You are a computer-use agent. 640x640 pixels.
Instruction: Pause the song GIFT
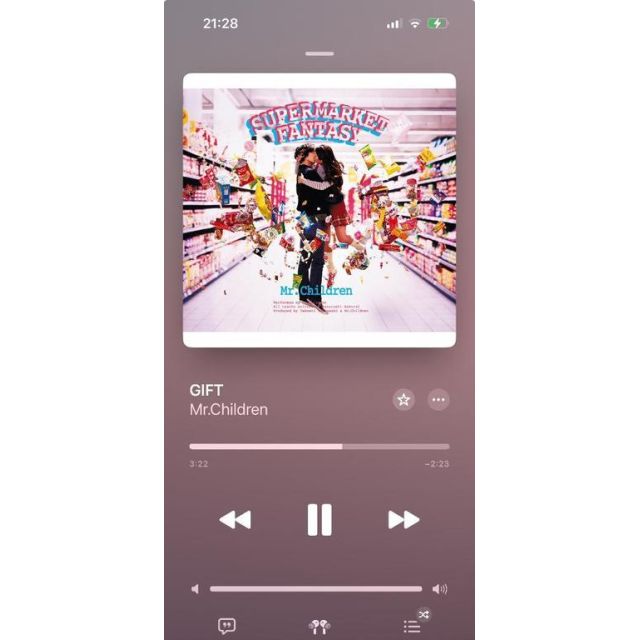coord(319,520)
